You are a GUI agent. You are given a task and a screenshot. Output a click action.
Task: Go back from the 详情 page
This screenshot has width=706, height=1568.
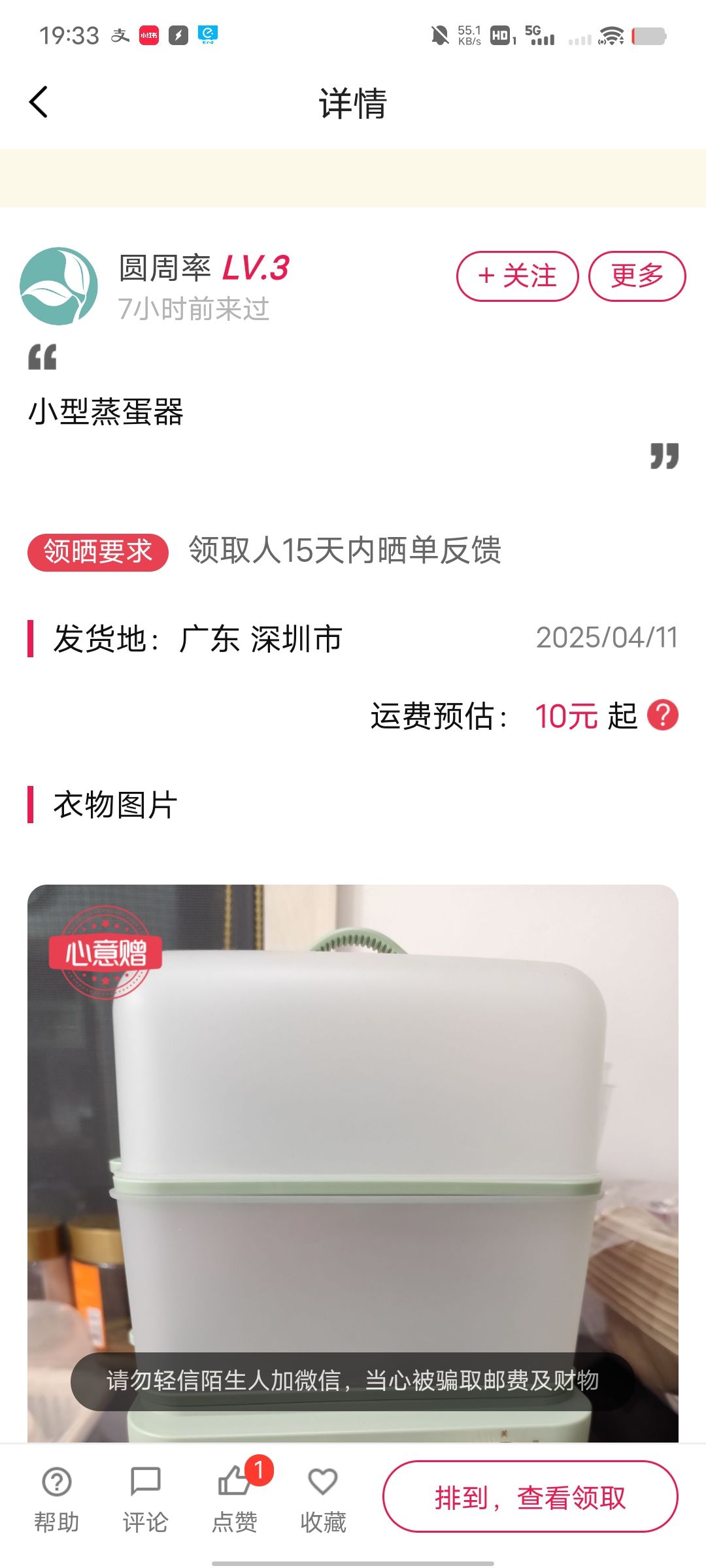pyautogui.click(x=39, y=103)
